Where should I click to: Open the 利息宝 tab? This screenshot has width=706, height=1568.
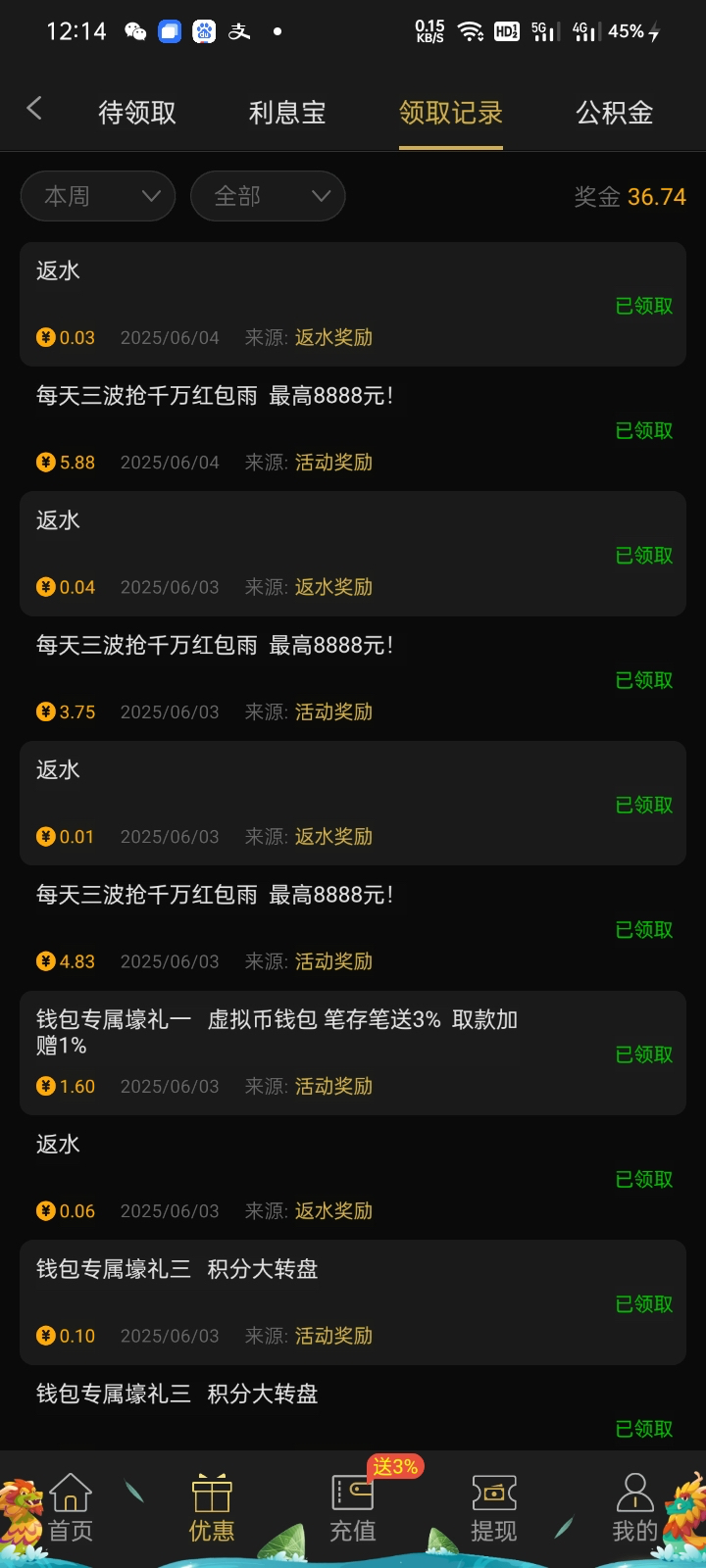point(287,113)
